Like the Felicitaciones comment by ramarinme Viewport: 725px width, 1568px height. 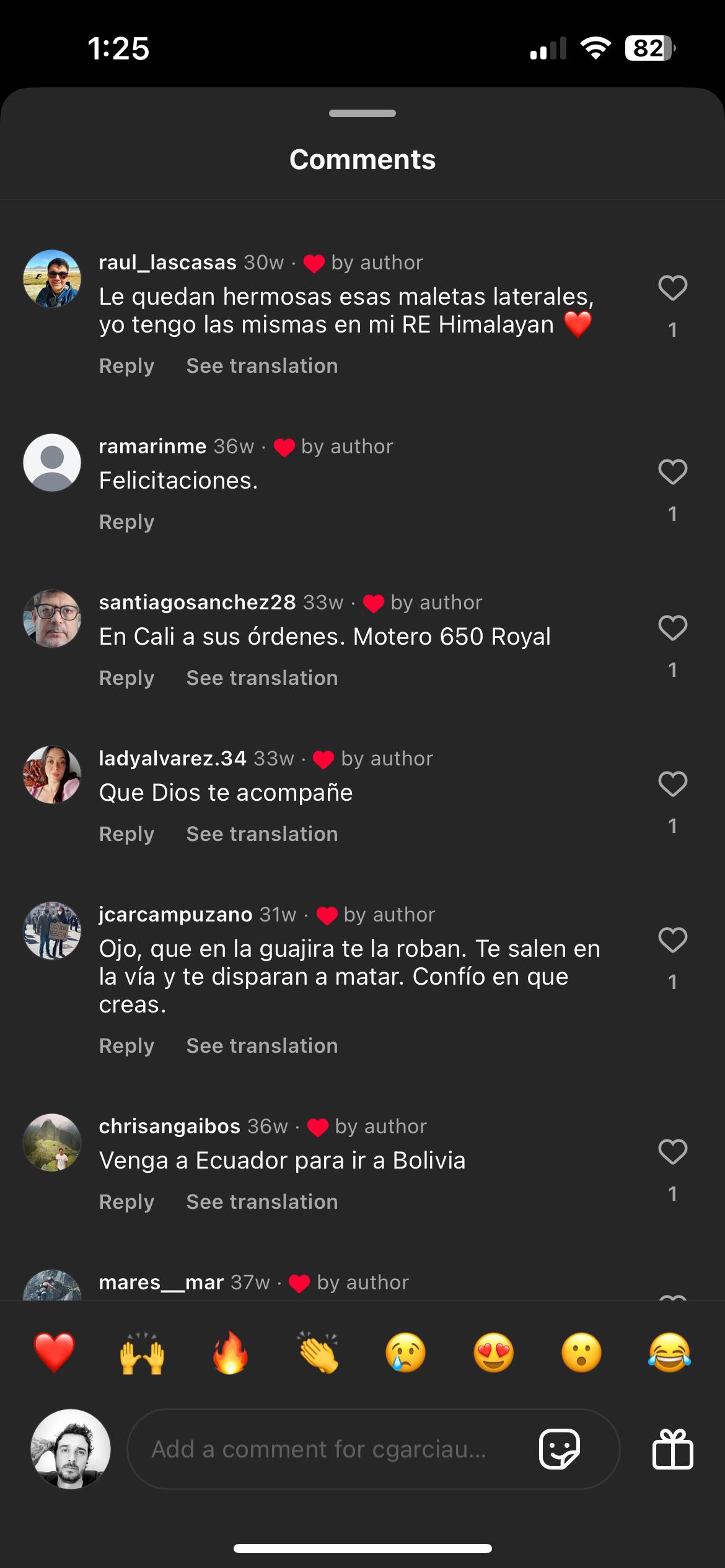(672, 473)
